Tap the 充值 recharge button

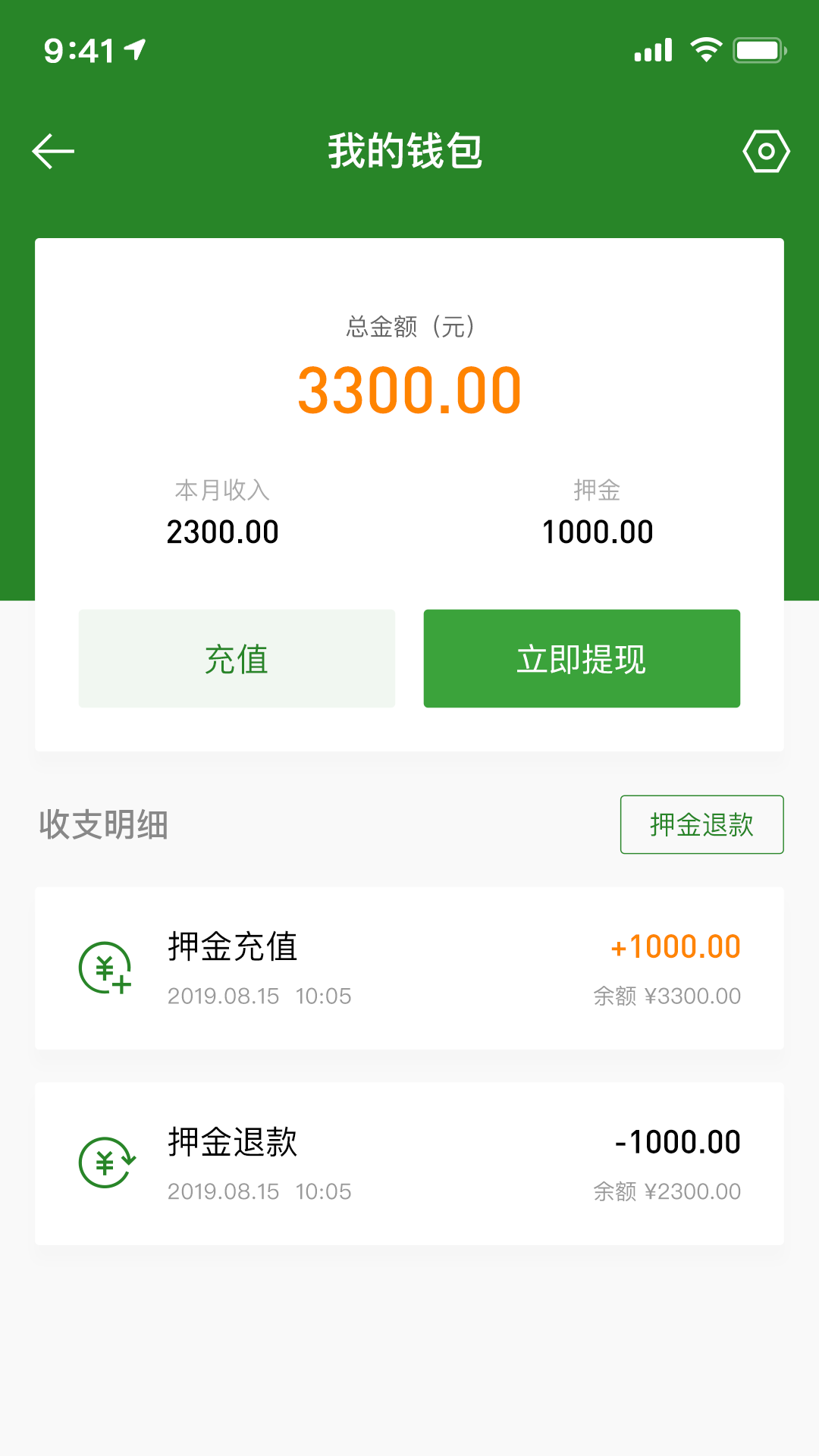click(237, 658)
